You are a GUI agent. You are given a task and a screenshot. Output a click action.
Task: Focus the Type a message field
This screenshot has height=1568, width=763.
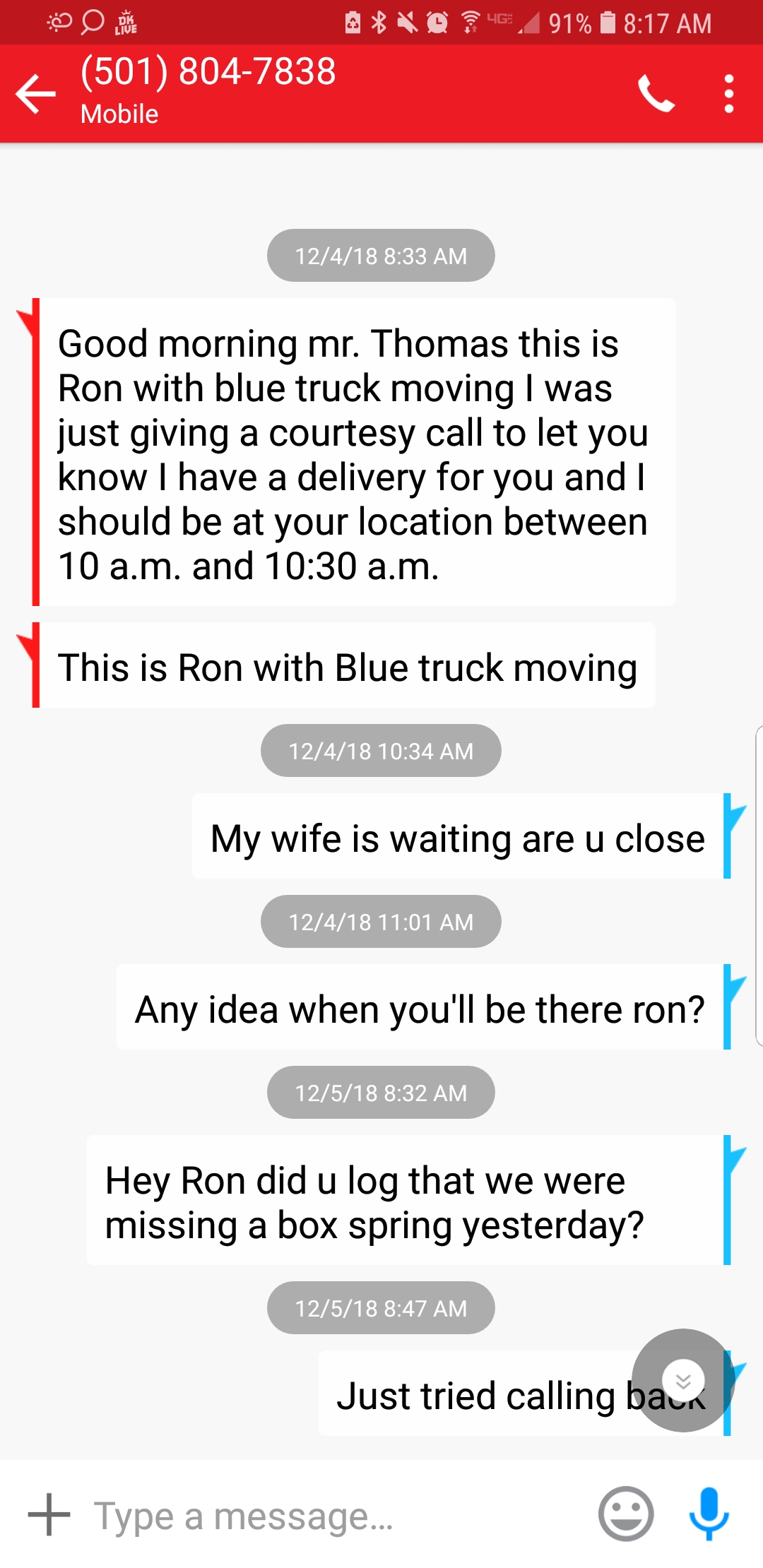[336, 1516]
